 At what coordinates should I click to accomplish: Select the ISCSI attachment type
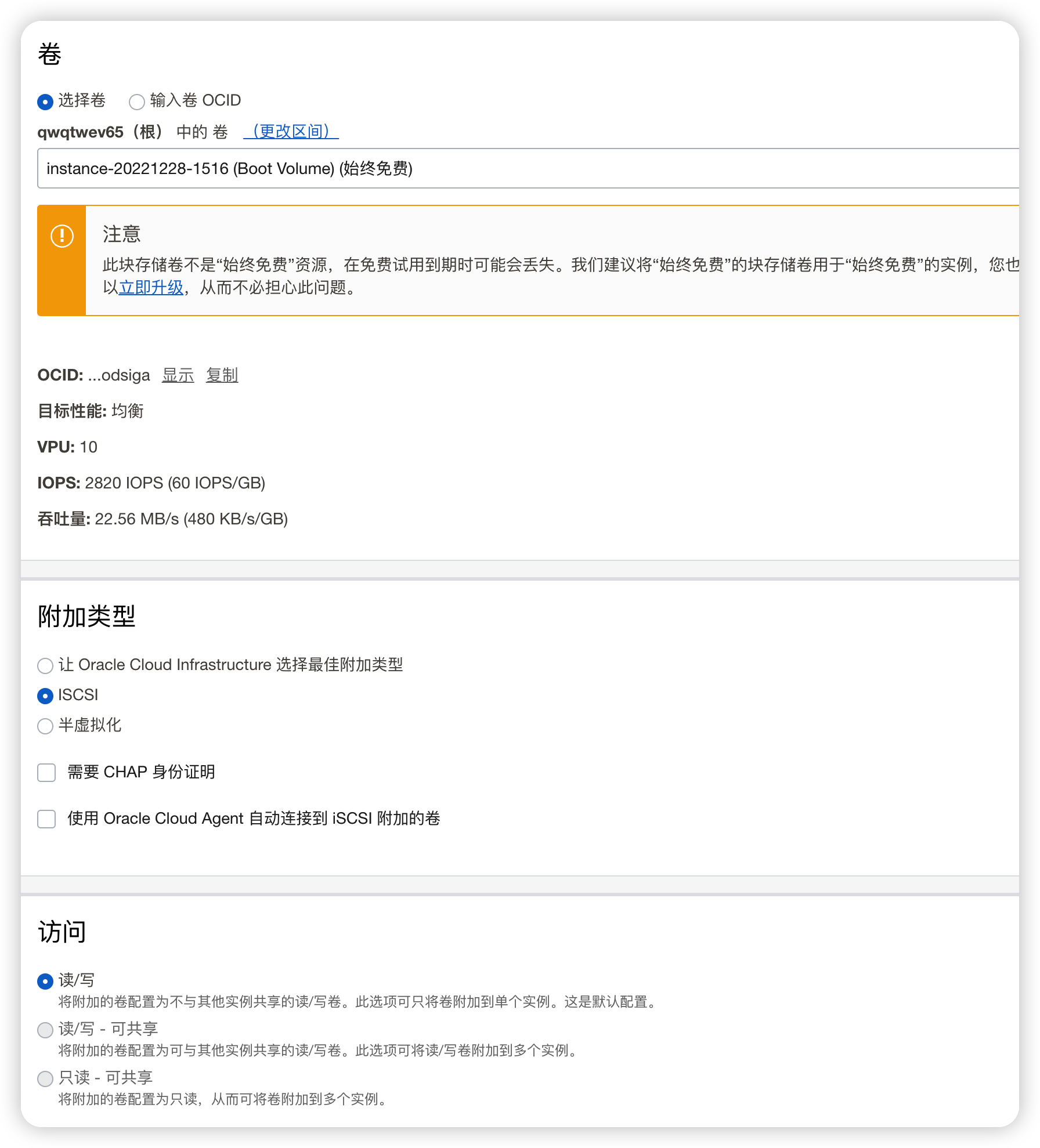pyautogui.click(x=45, y=696)
